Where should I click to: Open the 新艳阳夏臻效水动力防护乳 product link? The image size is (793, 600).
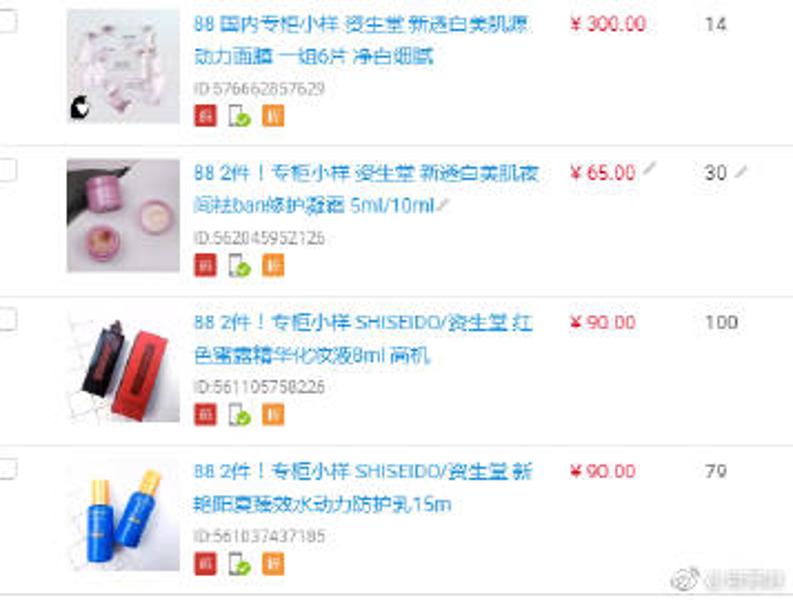tap(362, 487)
